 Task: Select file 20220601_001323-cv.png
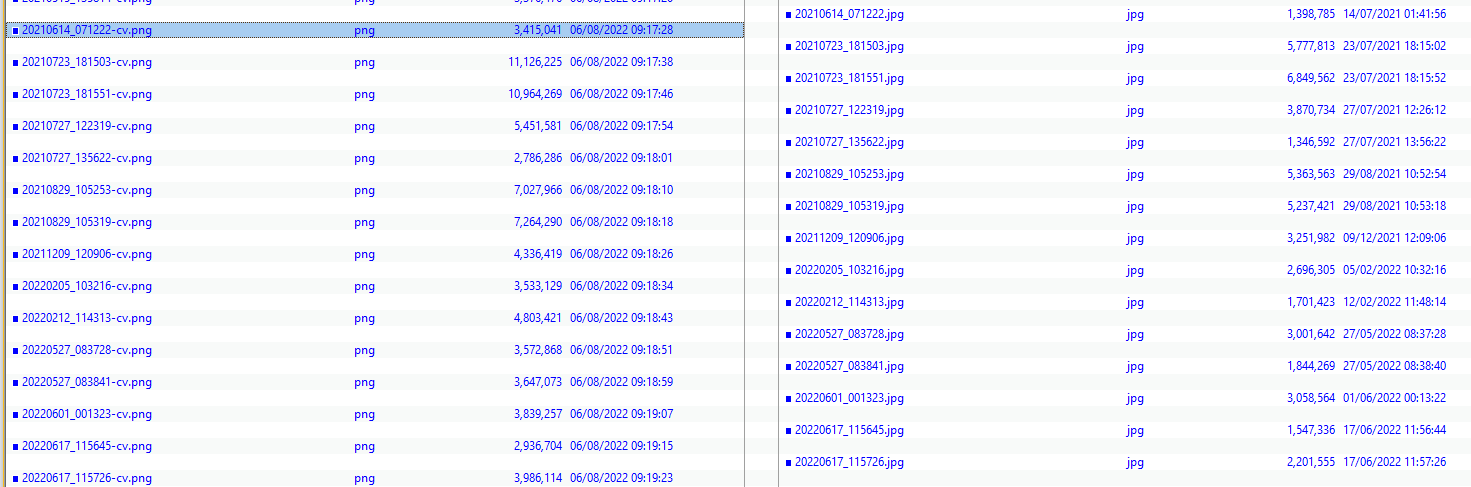coord(87,414)
